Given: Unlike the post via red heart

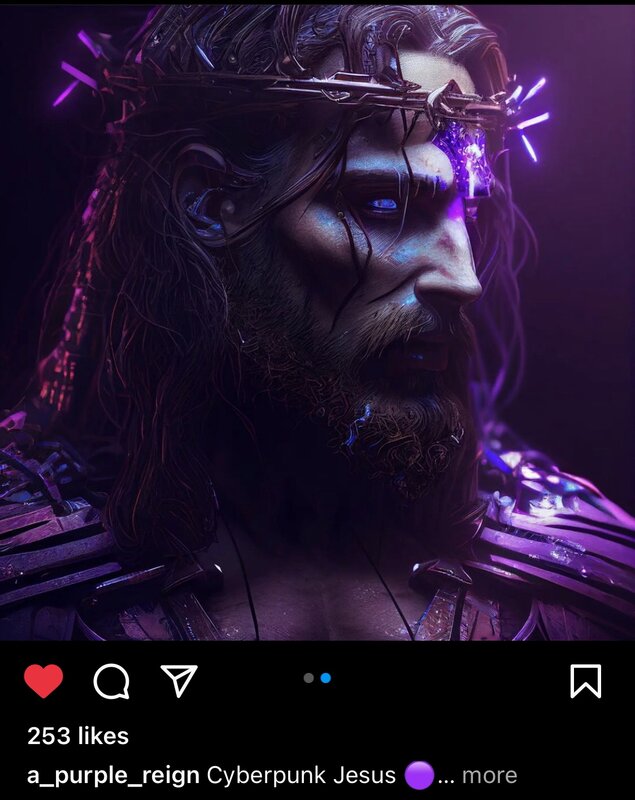Looking at the screenshot, I should click(x=43, y=681).
